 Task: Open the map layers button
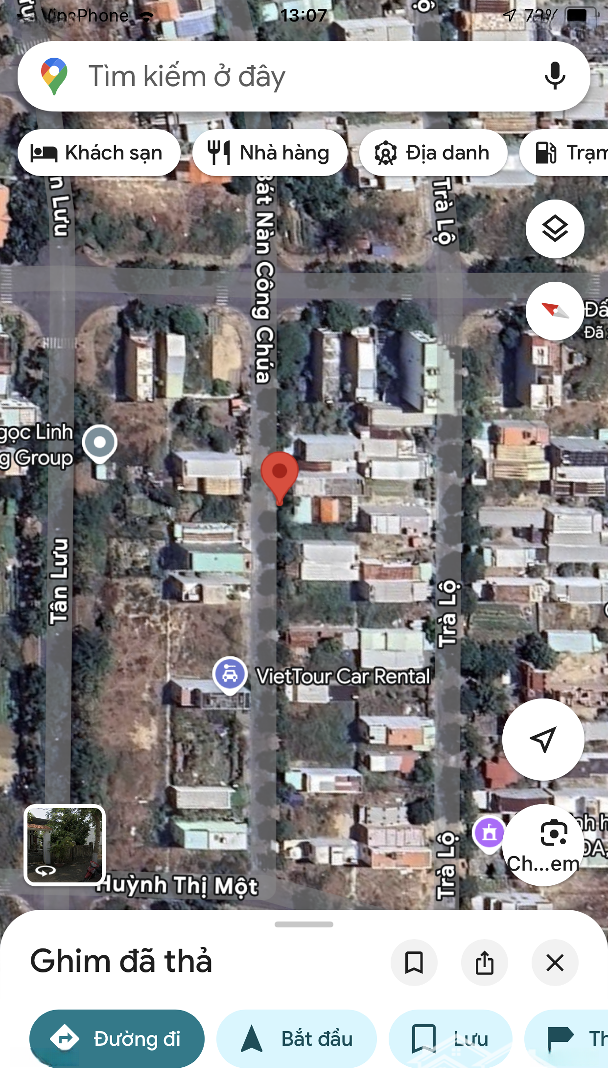[555, 229]
